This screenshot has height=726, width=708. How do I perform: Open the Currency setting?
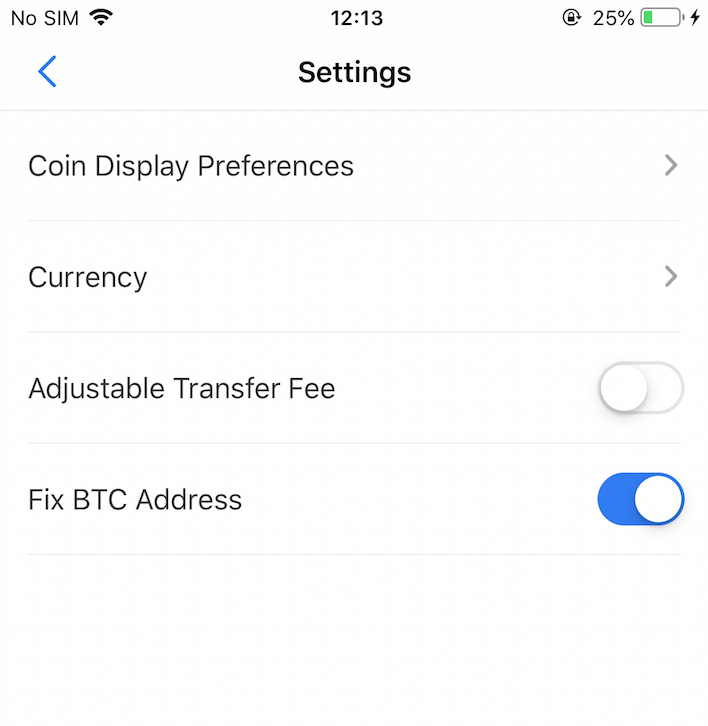[354, 277]
